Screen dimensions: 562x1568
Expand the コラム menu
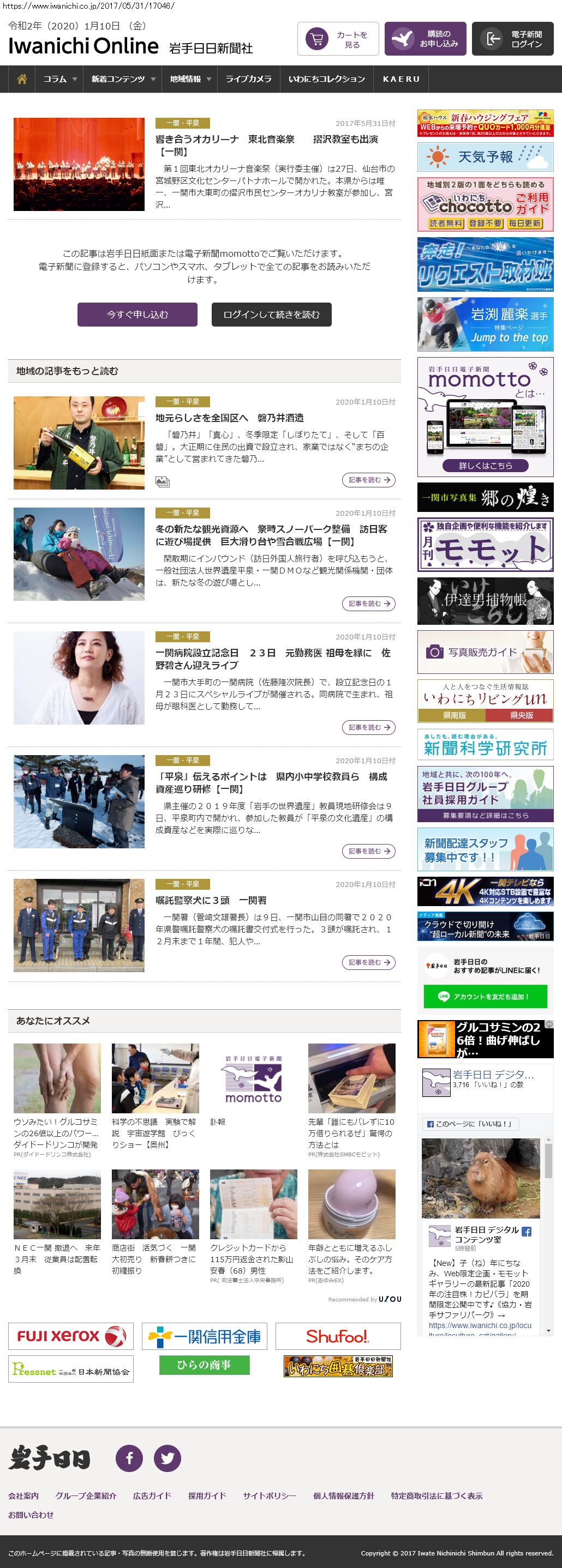click(x=59, y=79)
